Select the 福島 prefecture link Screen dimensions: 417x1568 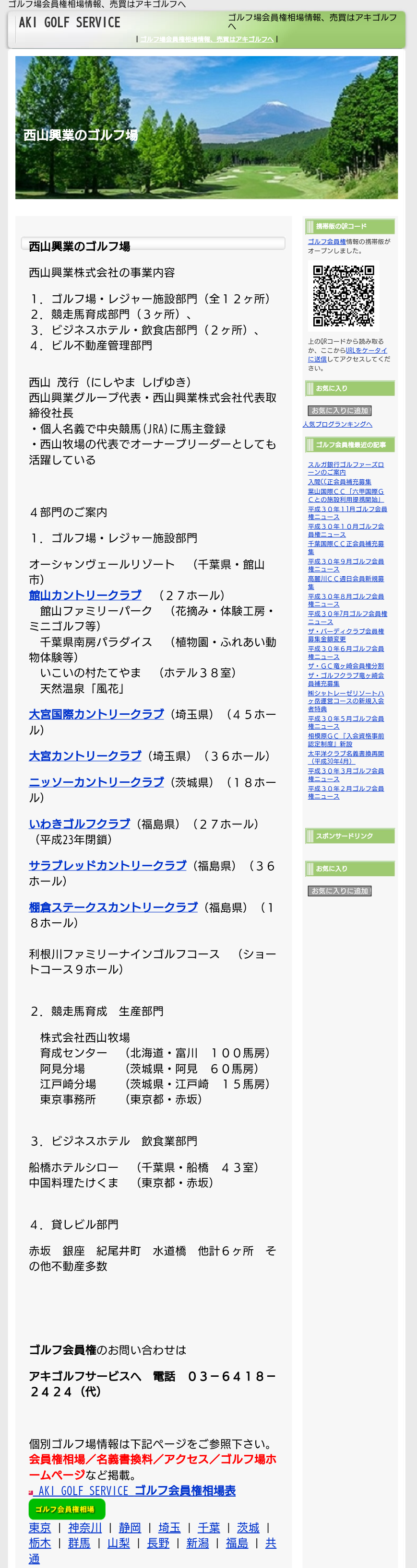point(237,1543)
